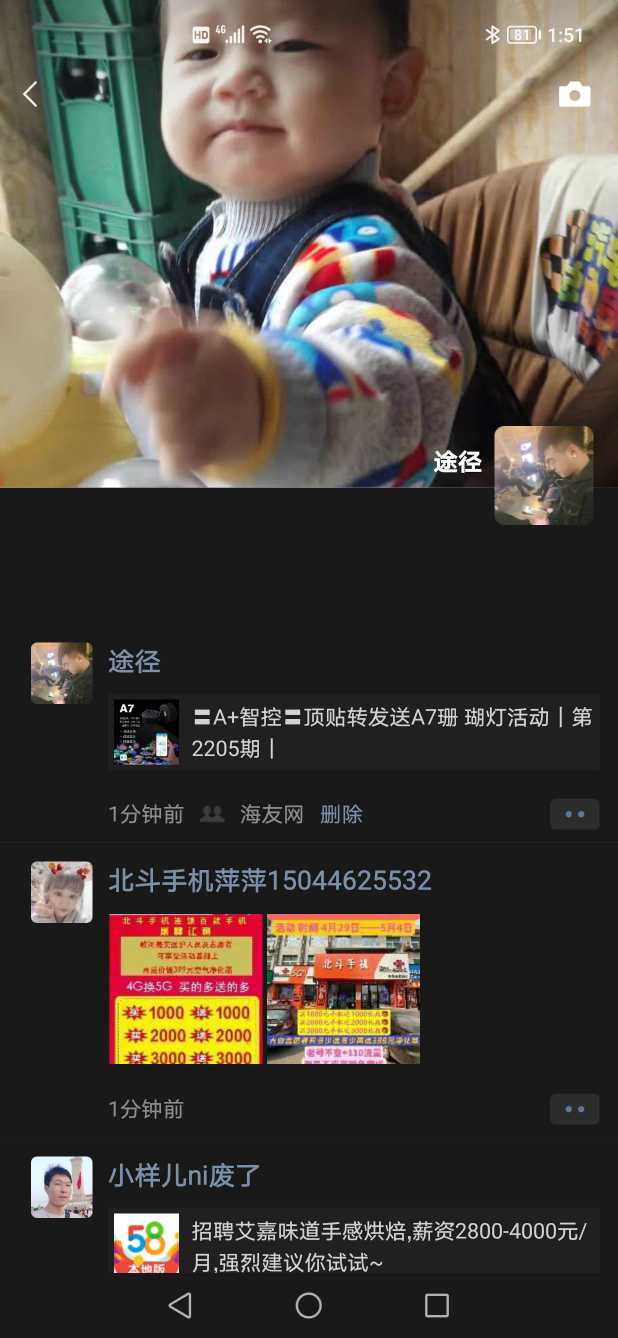
Task: Open the 58 招聘艾嘉味道手感烘焙 link
Action: 354,1244
